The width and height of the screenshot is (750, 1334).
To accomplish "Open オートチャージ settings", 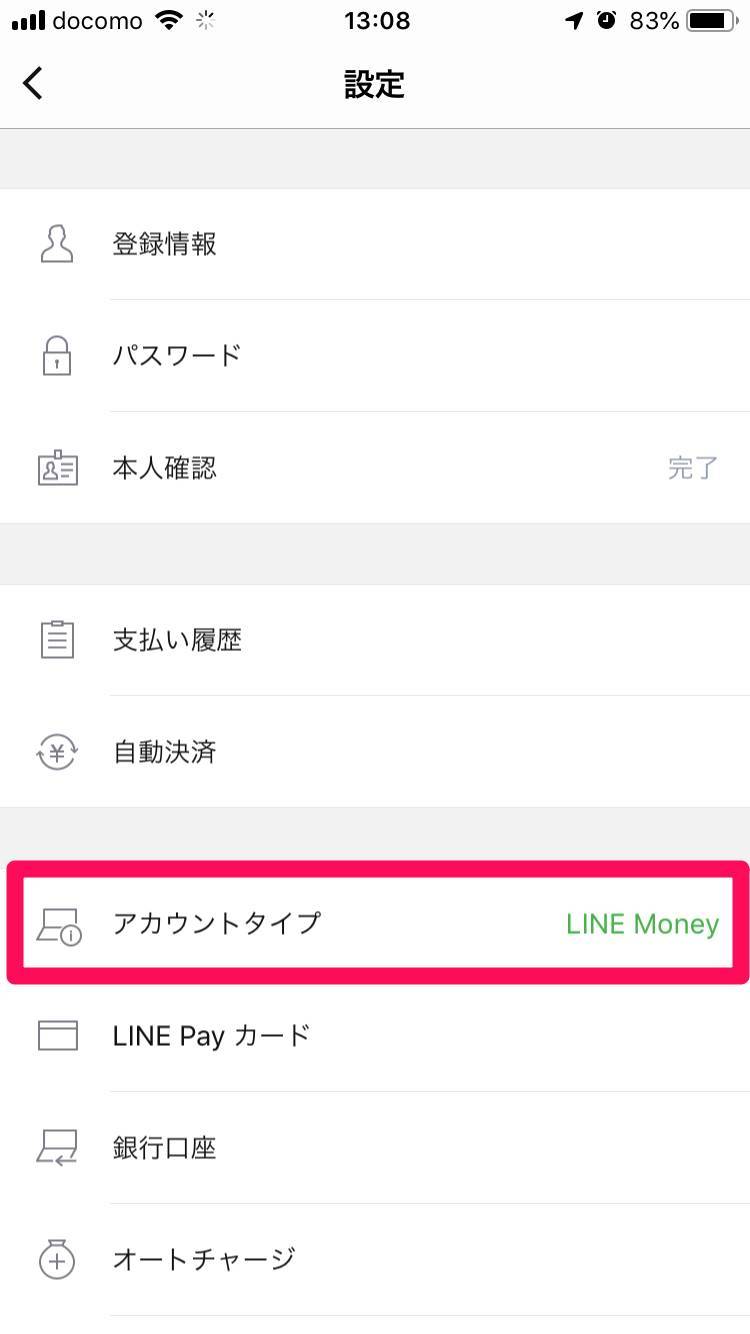I will (375, 1260).
